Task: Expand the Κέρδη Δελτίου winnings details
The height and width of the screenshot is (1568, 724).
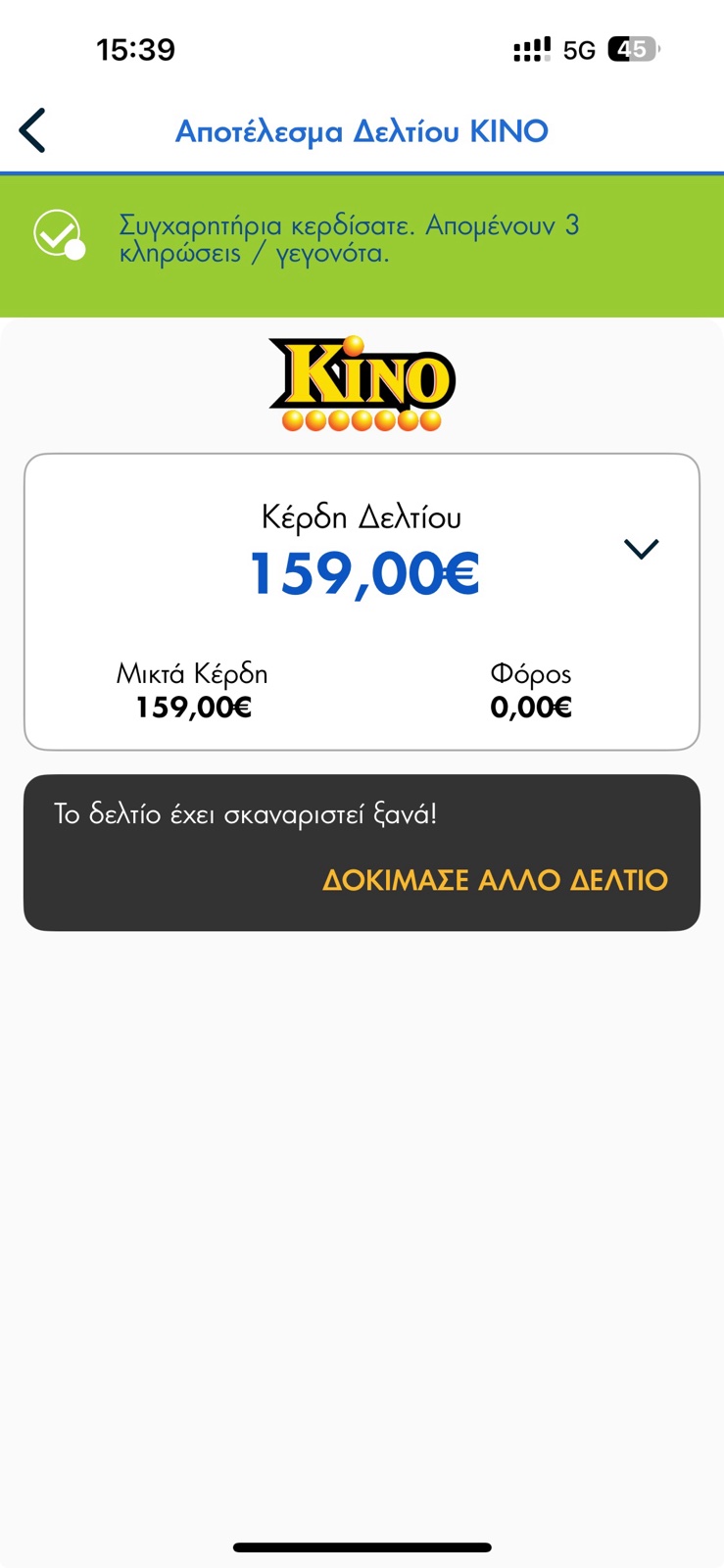Action: point(641,549)
